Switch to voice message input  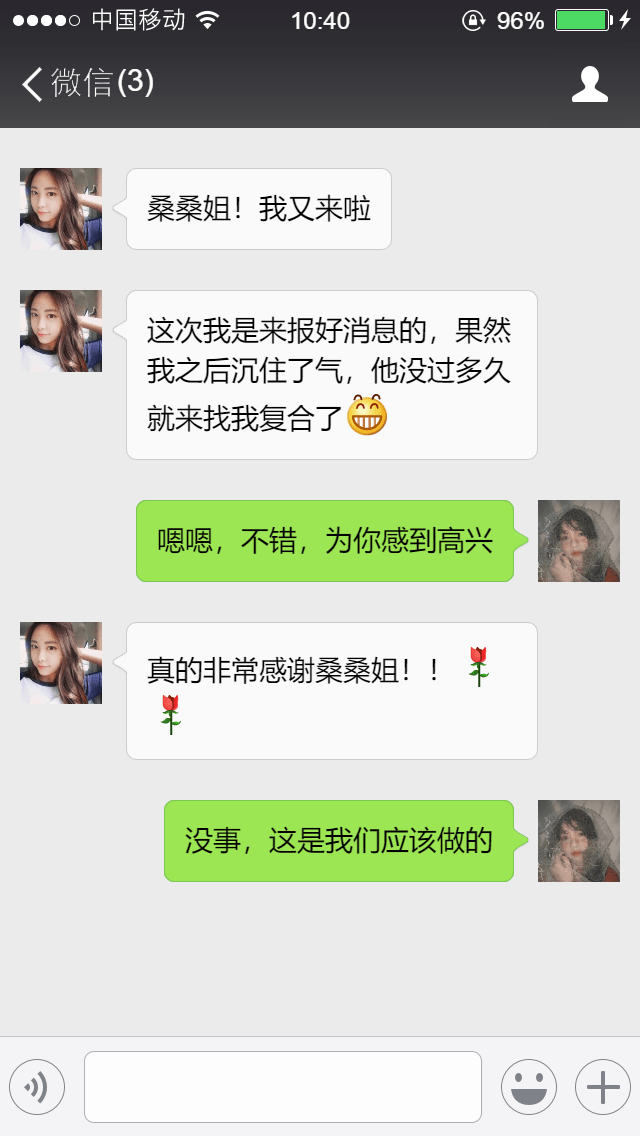pyautogui.click(x=37, y=1087)
